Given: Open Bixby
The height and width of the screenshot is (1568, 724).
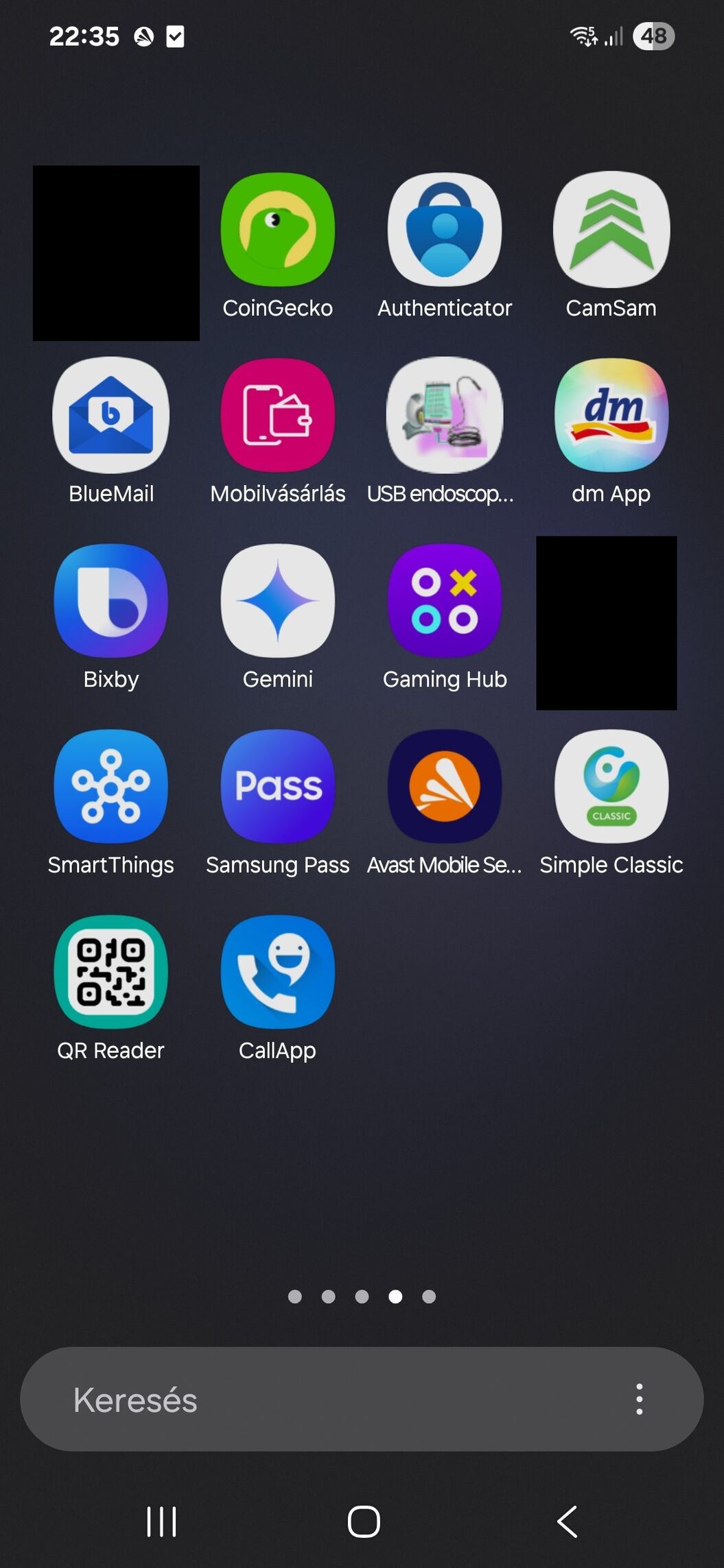Looking at the screenshot, I should point(111,601).
